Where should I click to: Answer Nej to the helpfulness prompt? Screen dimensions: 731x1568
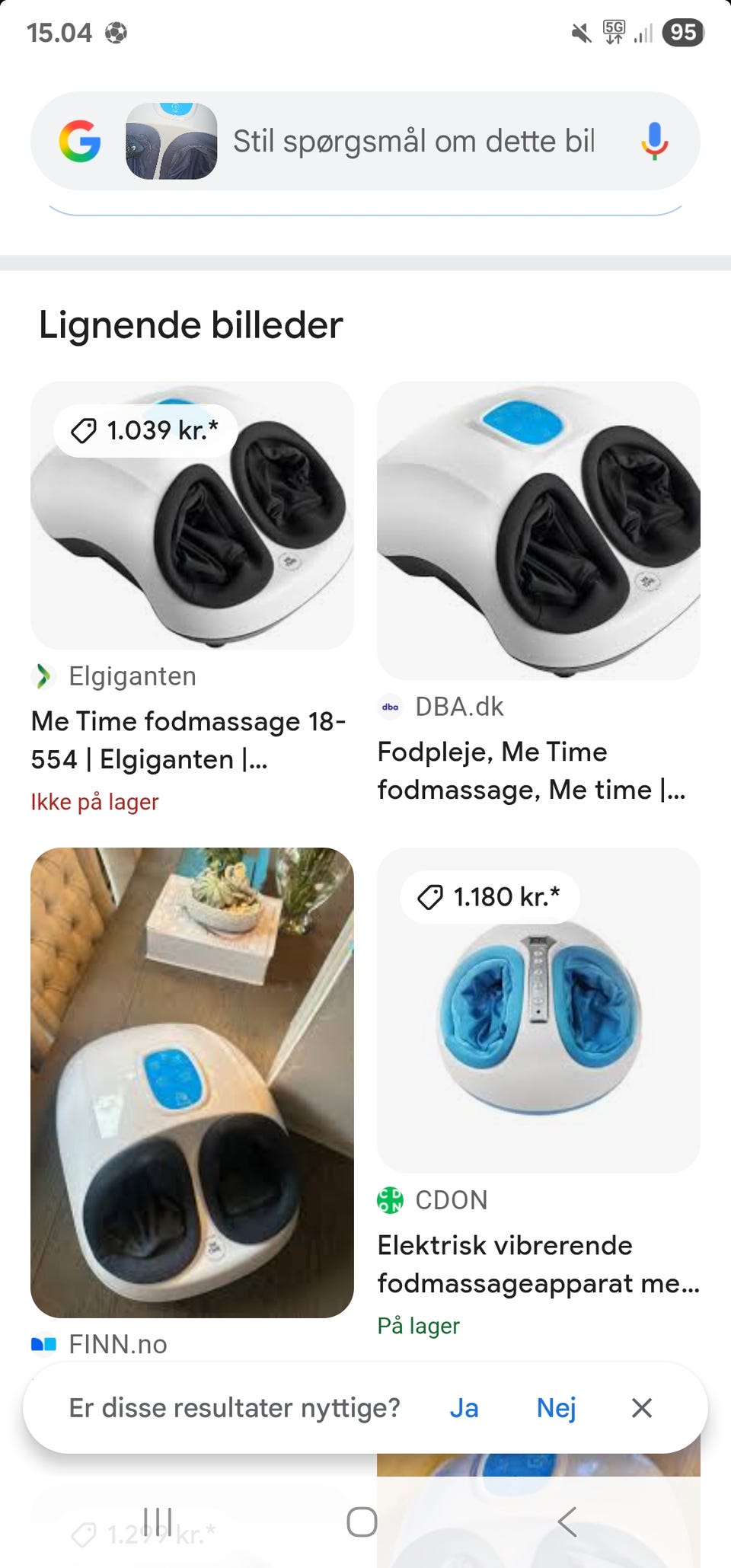(x=557, y=1408)
